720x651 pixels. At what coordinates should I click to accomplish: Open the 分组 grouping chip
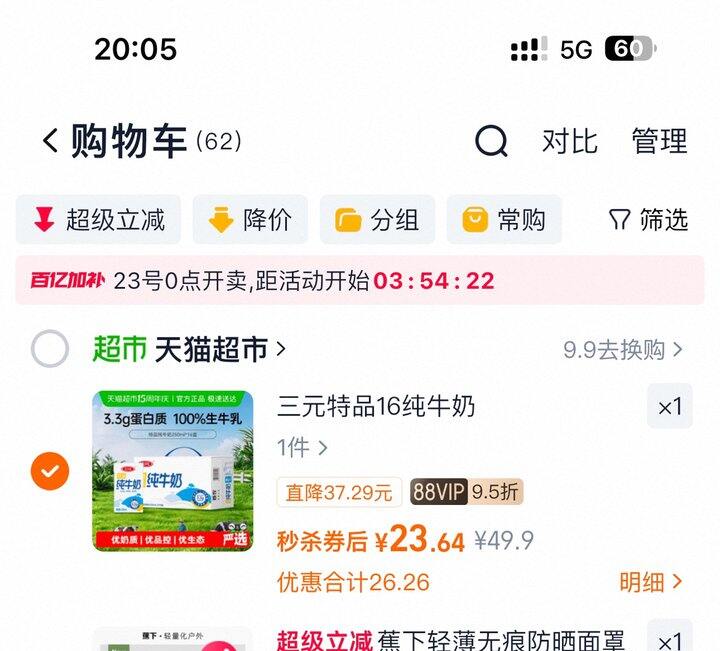coord(377,220)
